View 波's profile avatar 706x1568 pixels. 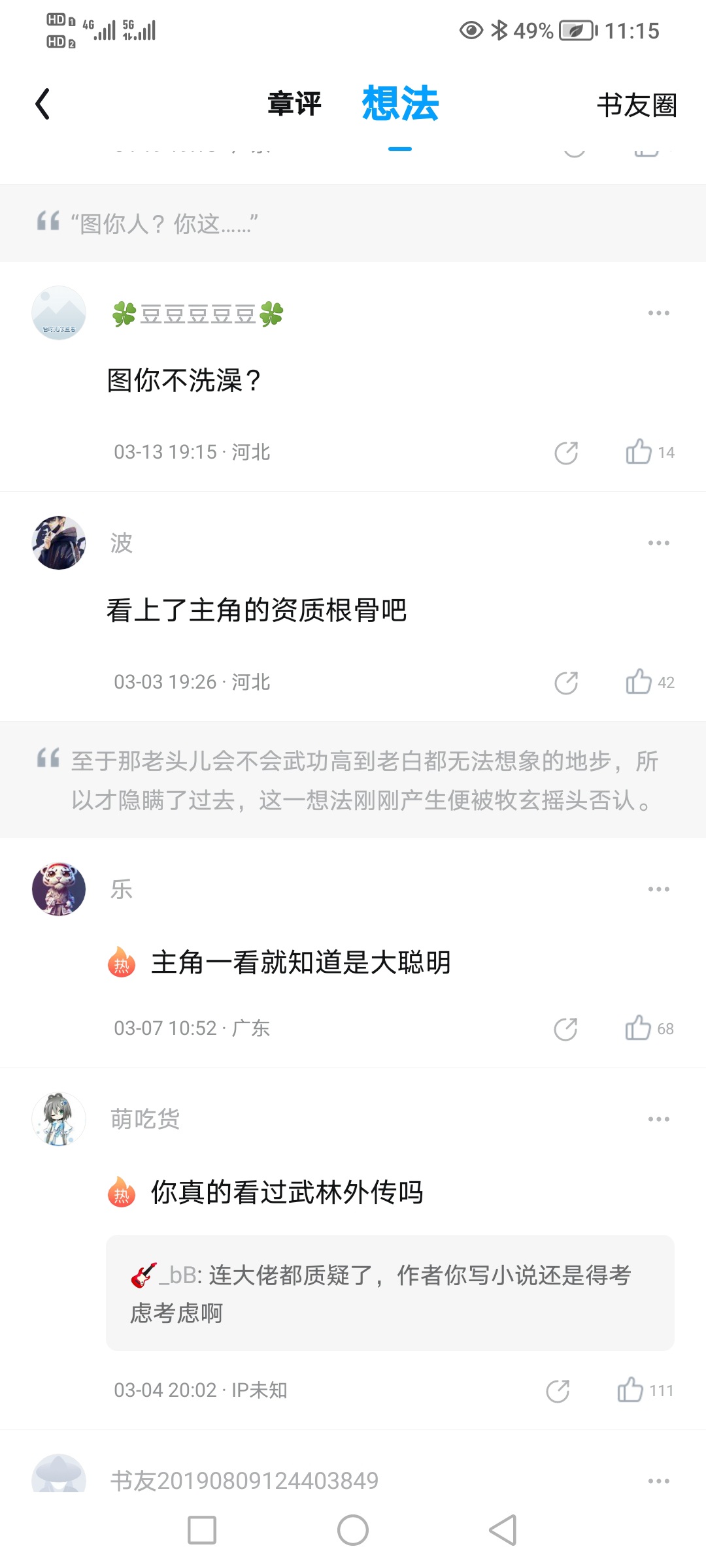click(x=59, y=543)
